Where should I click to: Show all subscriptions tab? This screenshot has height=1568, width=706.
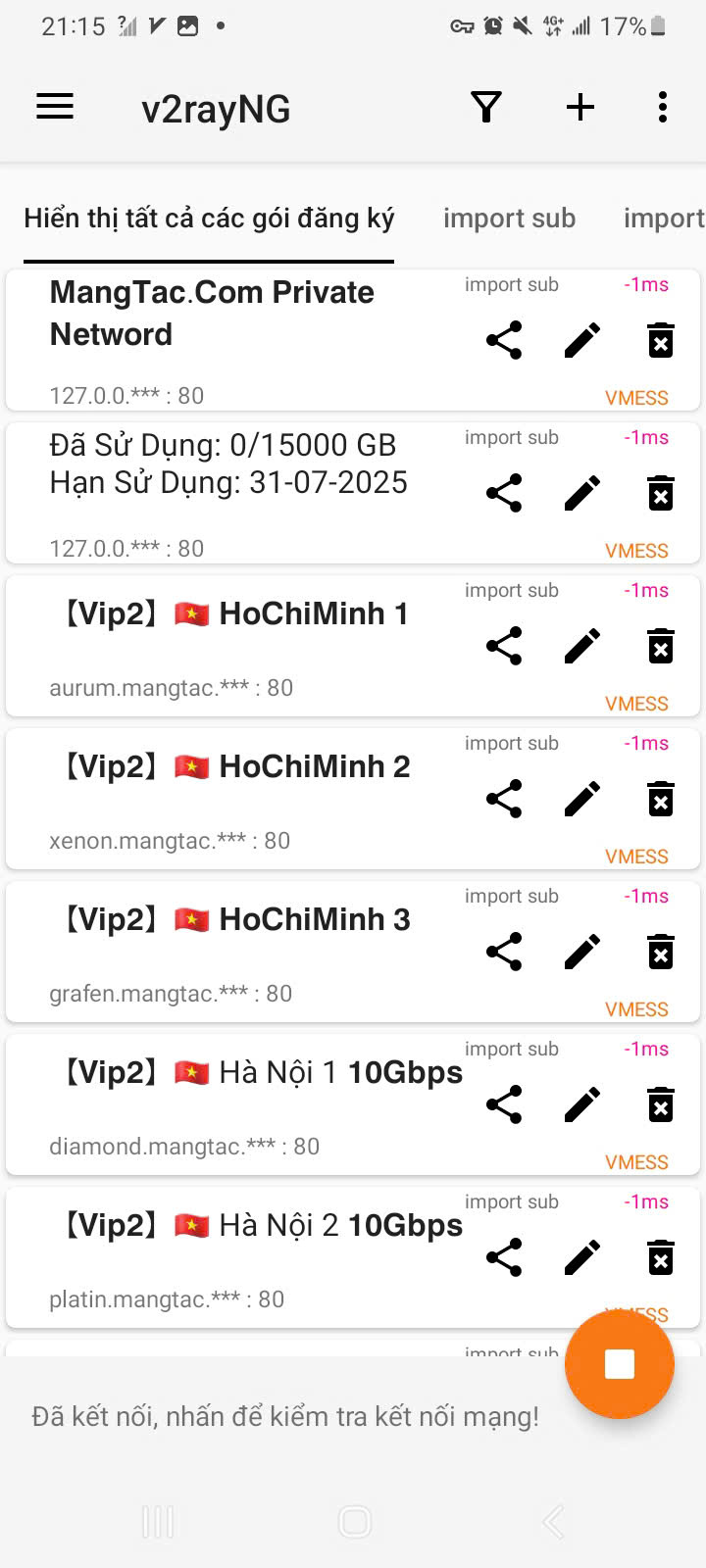[x=209, y=219]
